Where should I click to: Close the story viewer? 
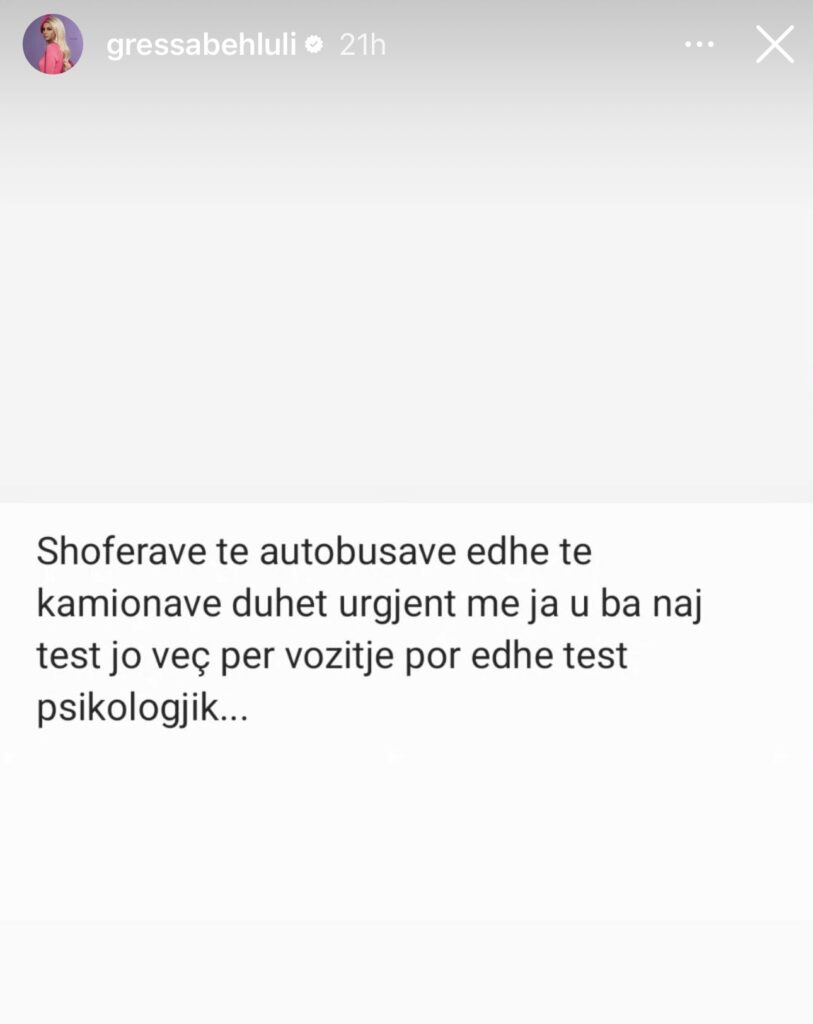774,45
